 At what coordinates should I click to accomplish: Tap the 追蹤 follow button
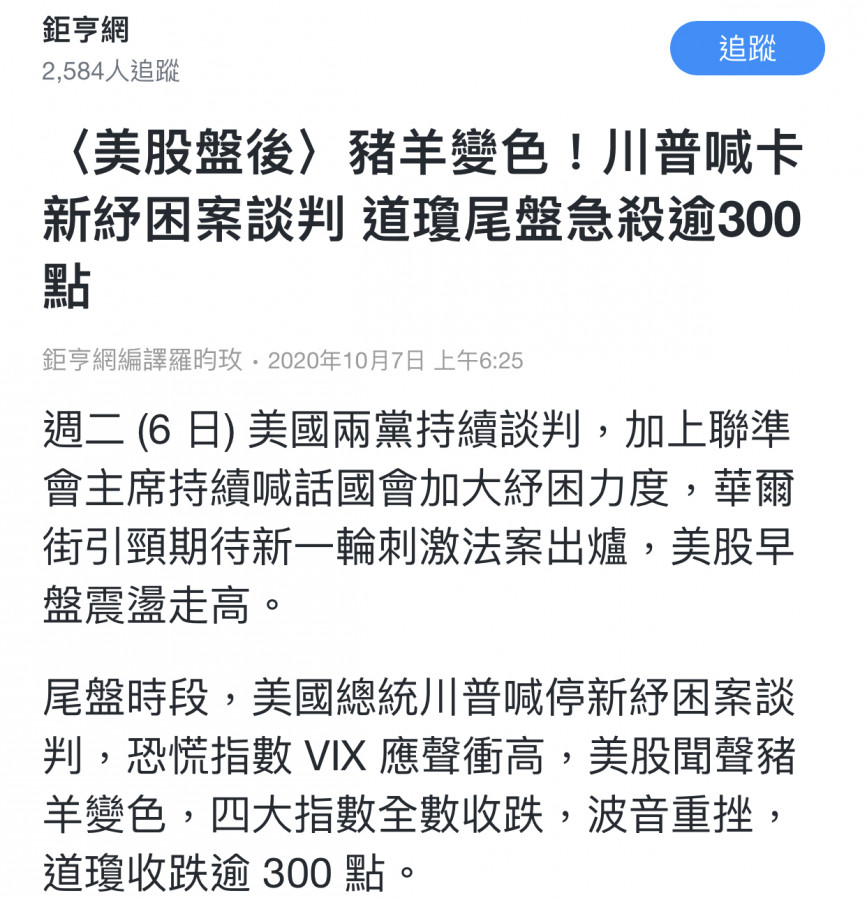pos(747,48)
